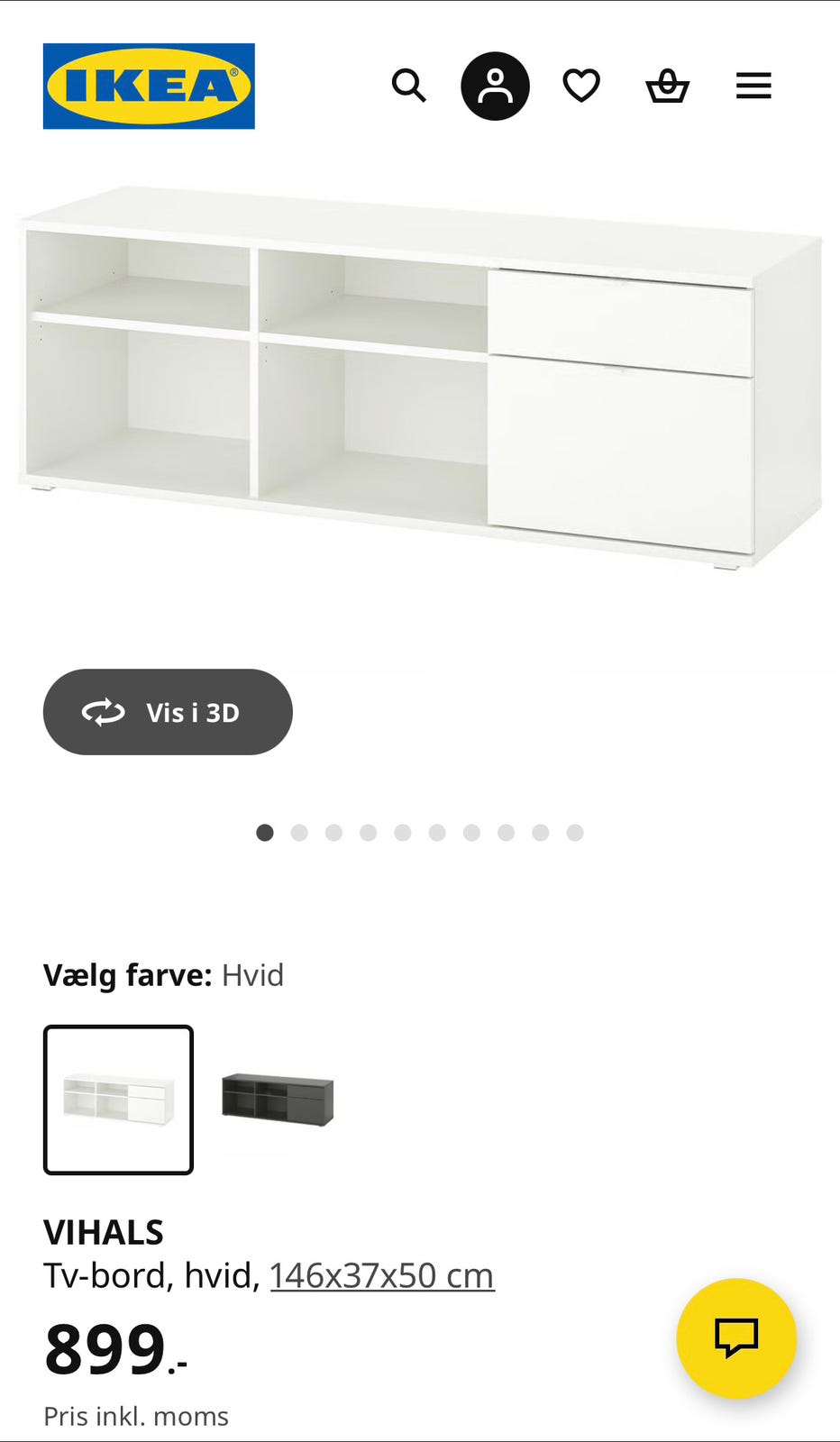Click the IKEA logo to go home
This screenshot has width=840, height=1442.
pos(149,86)
